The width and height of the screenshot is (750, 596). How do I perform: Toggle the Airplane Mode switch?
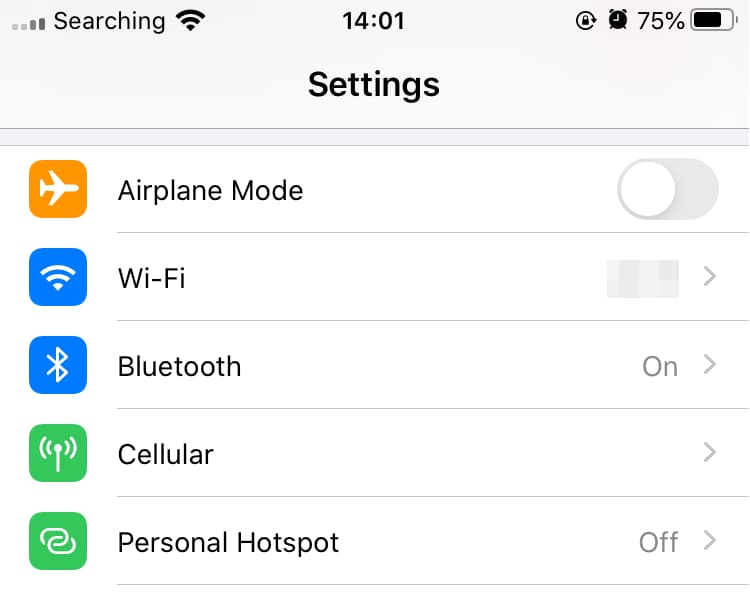(x=667, y=190)
